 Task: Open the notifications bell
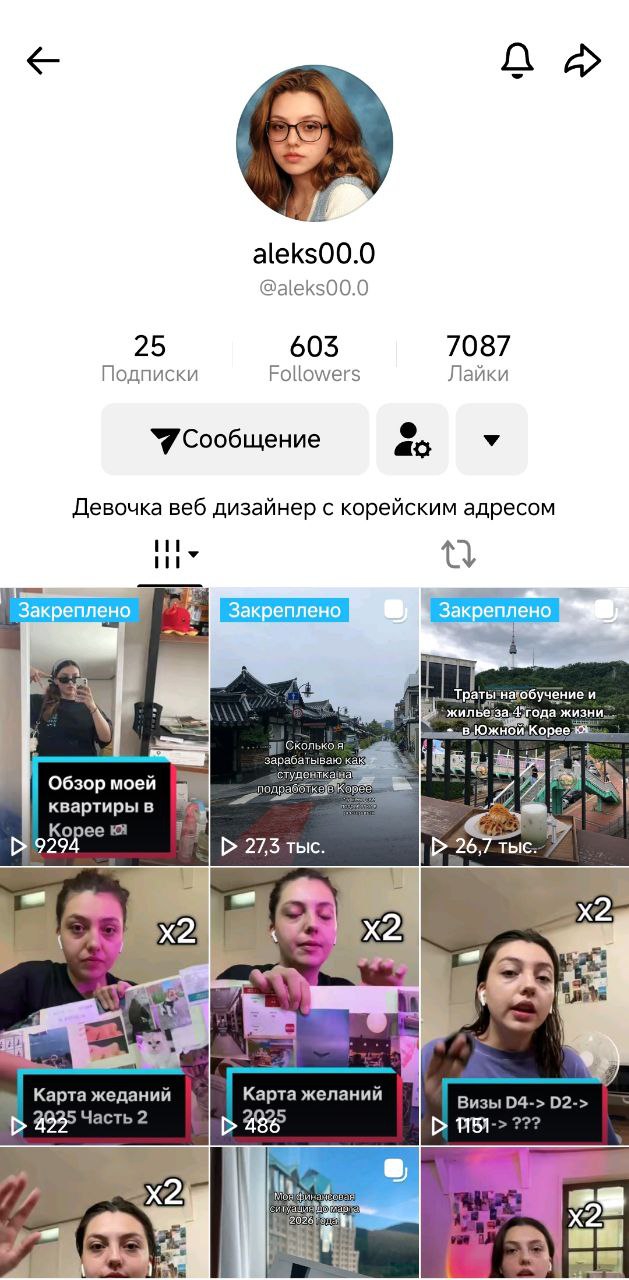pos(517,61)
